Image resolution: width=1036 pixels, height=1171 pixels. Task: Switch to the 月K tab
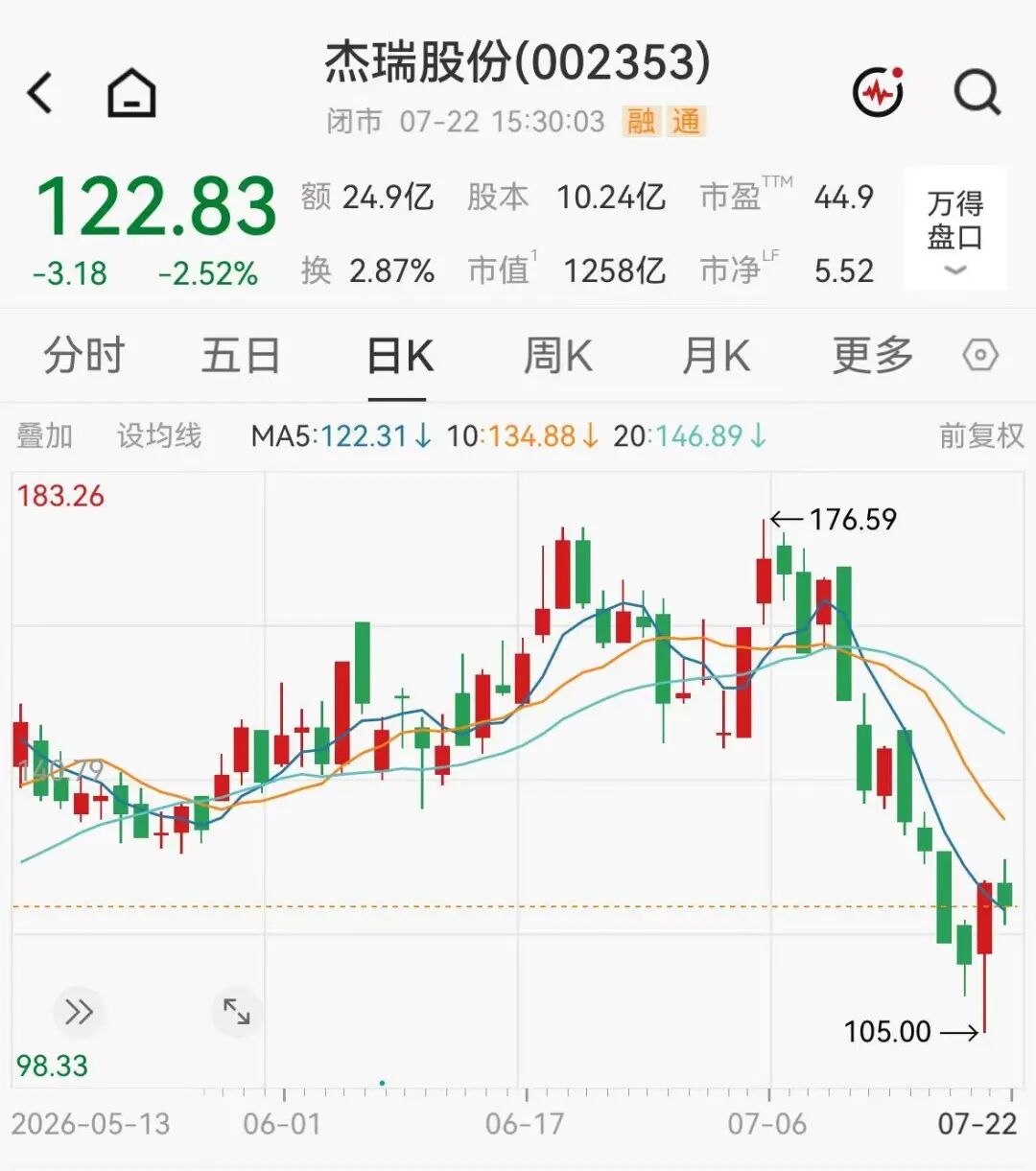click(x=715, y=356)
